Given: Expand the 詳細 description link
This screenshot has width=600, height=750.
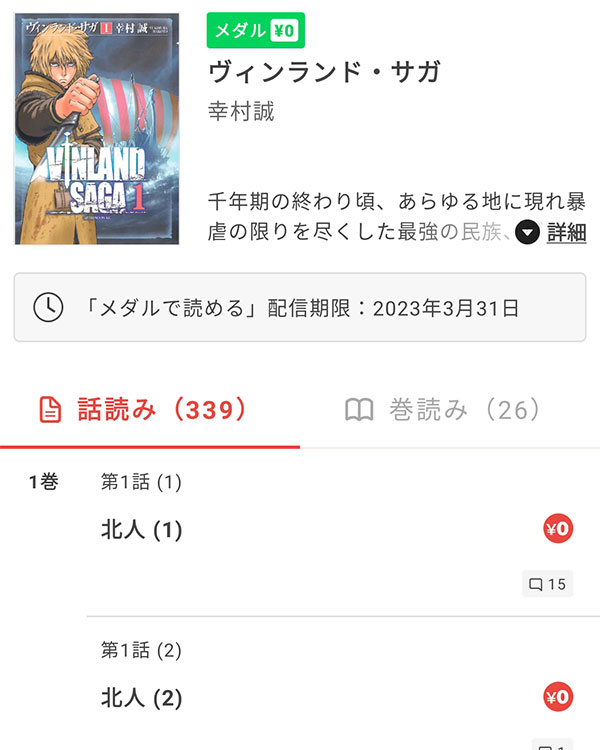Looking at the screenshot, I should coord(554,233).
